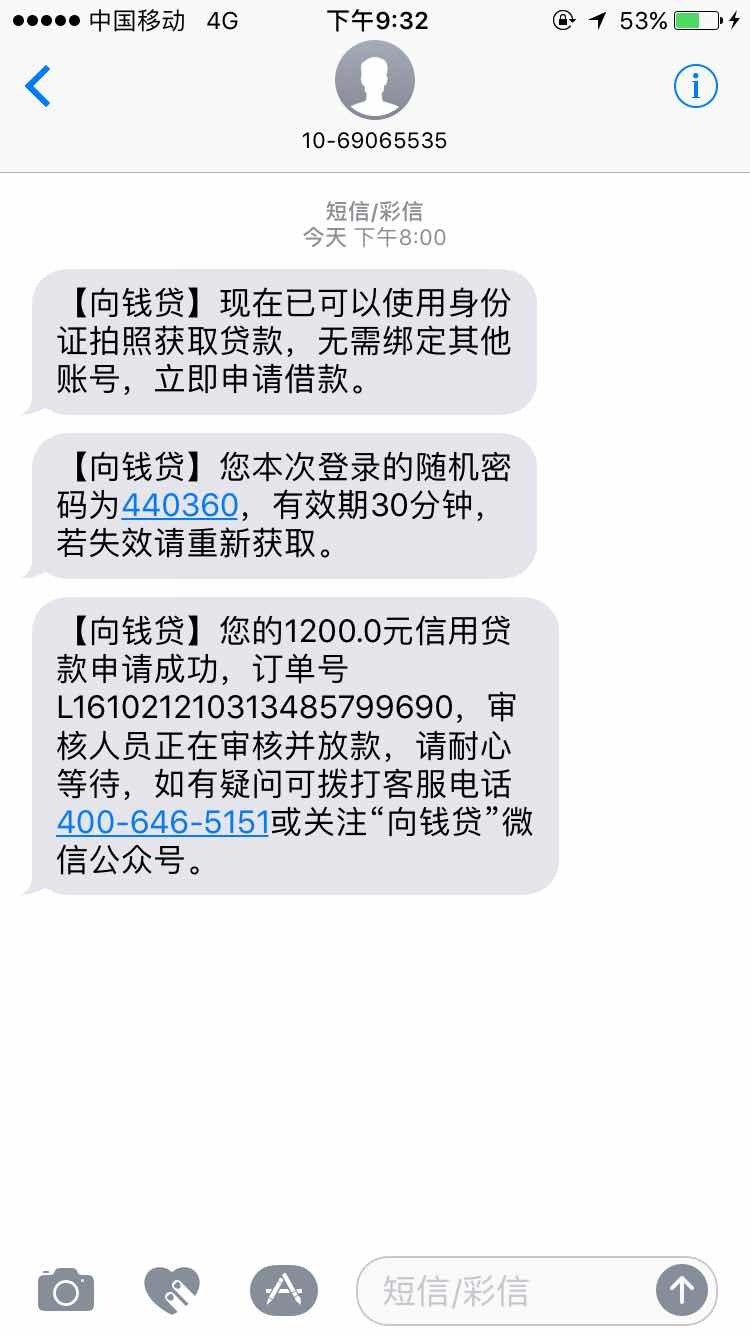
Task: Tap the 440360 verification code link
Action: 178,506
